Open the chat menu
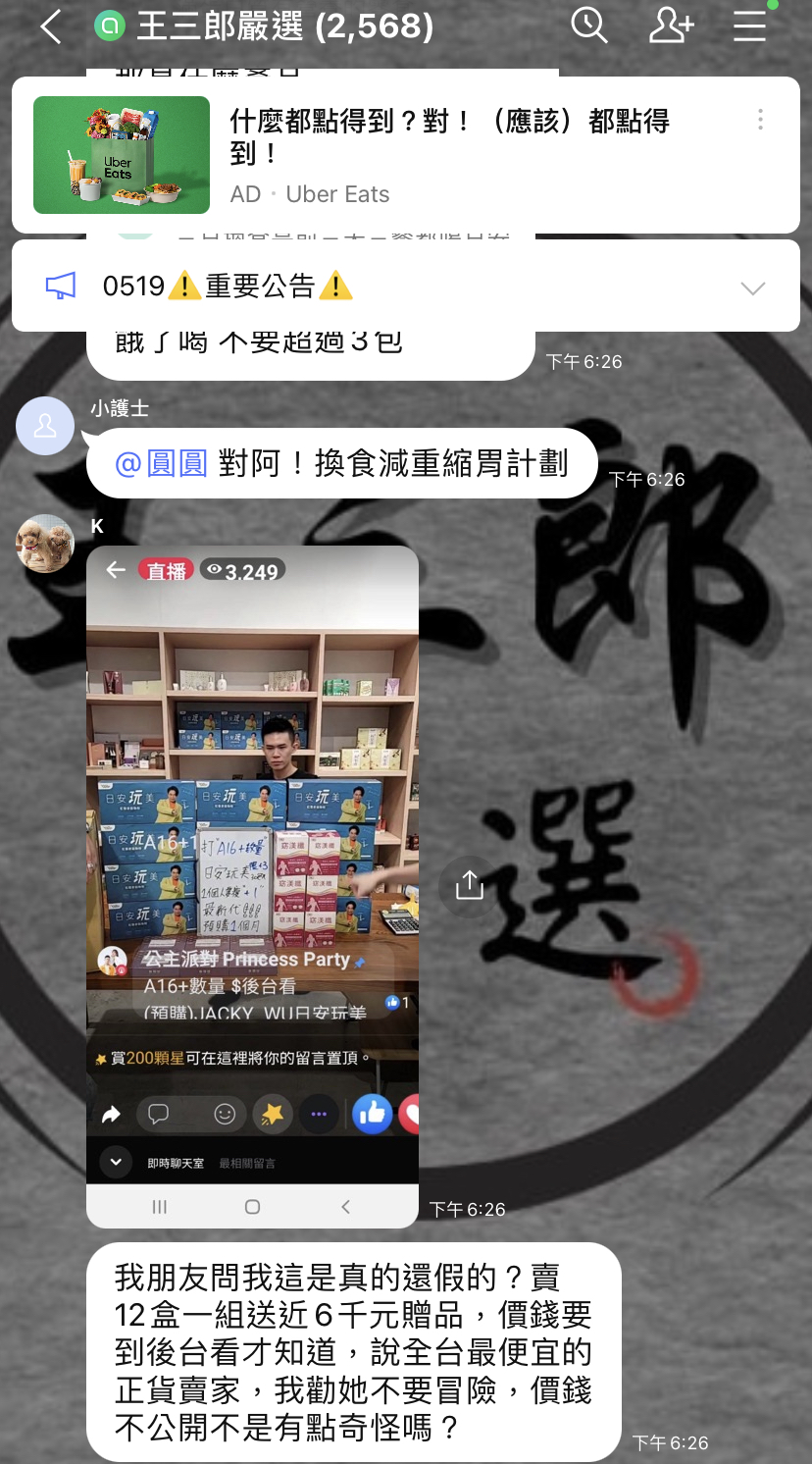812x1464 pixels. coord(750,26)
